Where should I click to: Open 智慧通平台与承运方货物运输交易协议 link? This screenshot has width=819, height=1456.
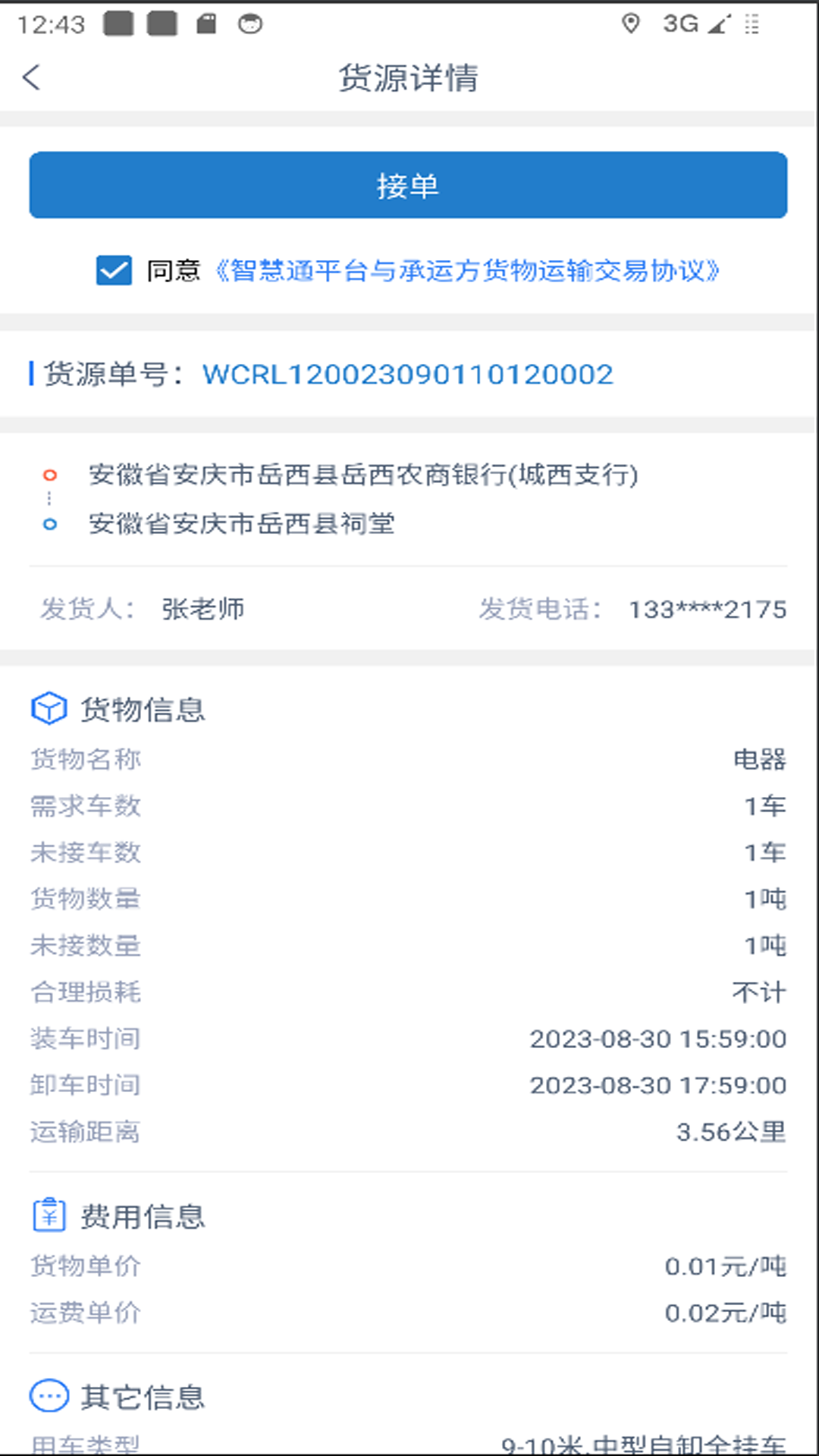pos(467,271)
